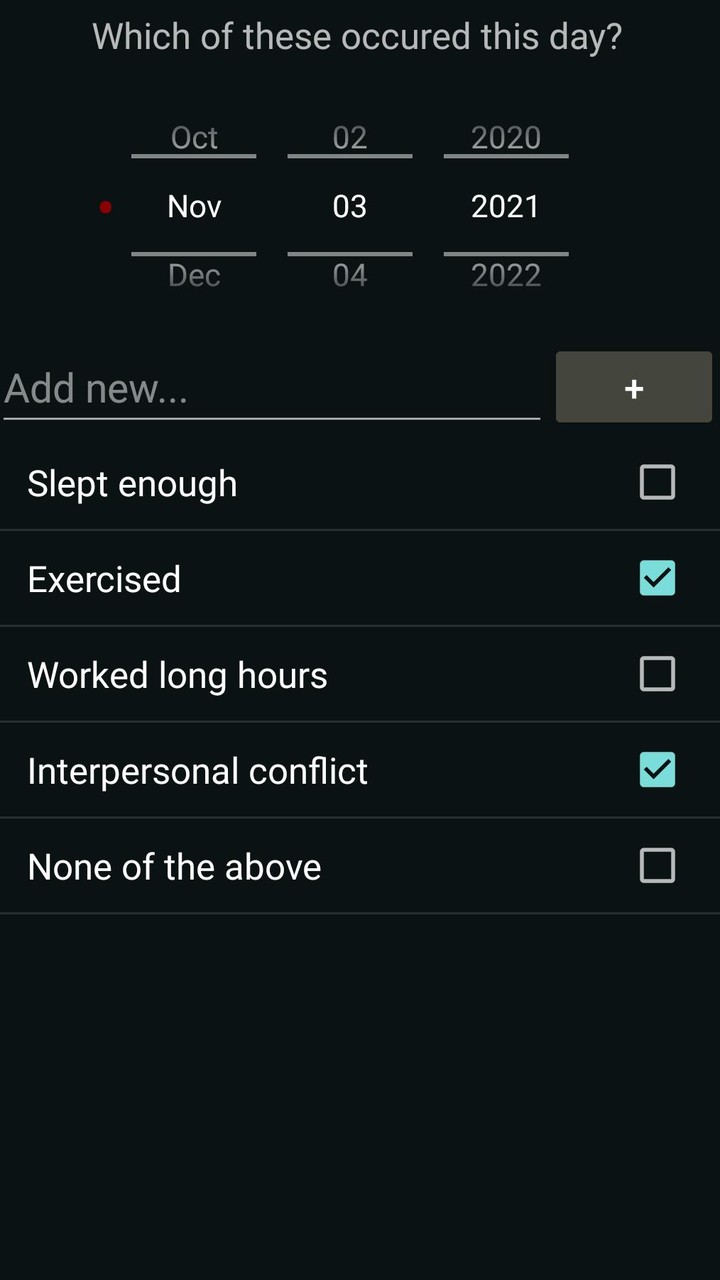Check the Slept enough checkbox
Viewport: 720px width, 1280px height.
tap(657, 483)
